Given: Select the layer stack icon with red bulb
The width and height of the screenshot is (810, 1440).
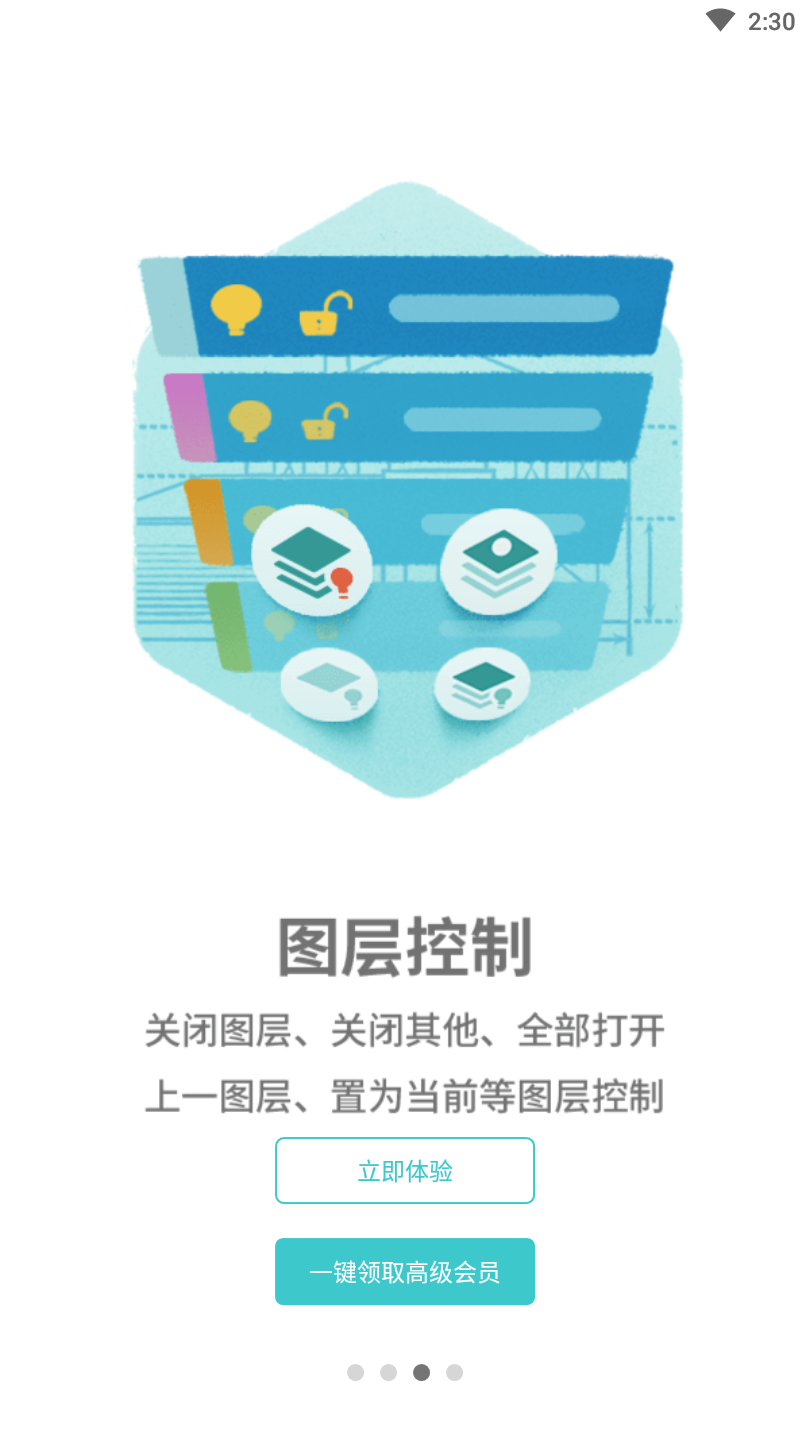Looking at the screenshot, I should tap(313, 562).
